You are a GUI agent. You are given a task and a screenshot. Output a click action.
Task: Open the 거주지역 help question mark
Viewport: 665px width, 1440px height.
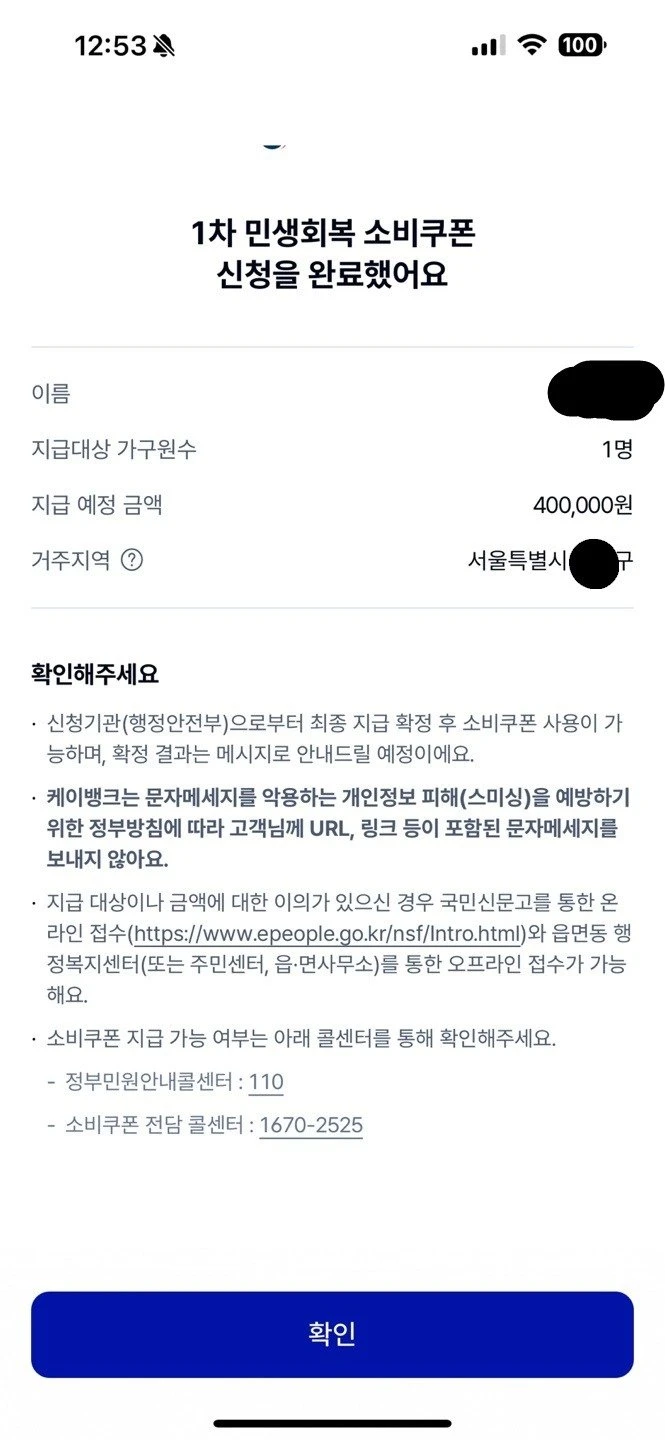point(131,560)
